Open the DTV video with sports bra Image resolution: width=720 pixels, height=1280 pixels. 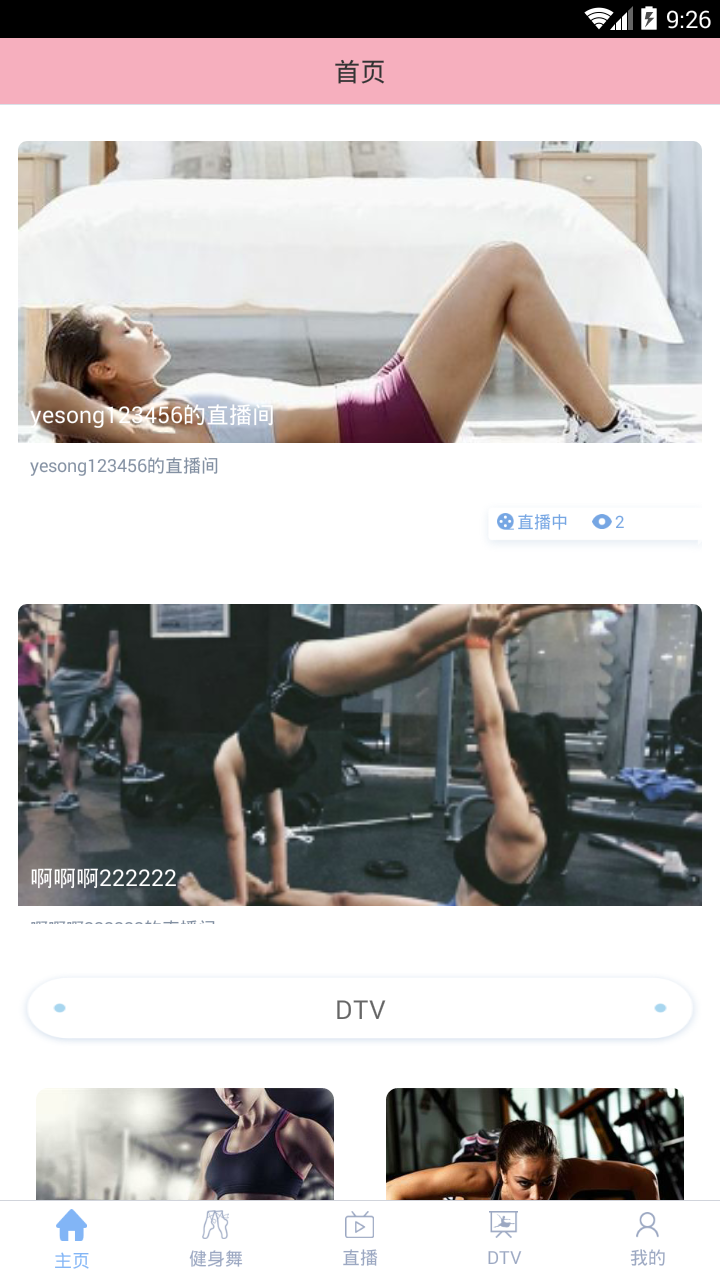[x=185, y=1144]
